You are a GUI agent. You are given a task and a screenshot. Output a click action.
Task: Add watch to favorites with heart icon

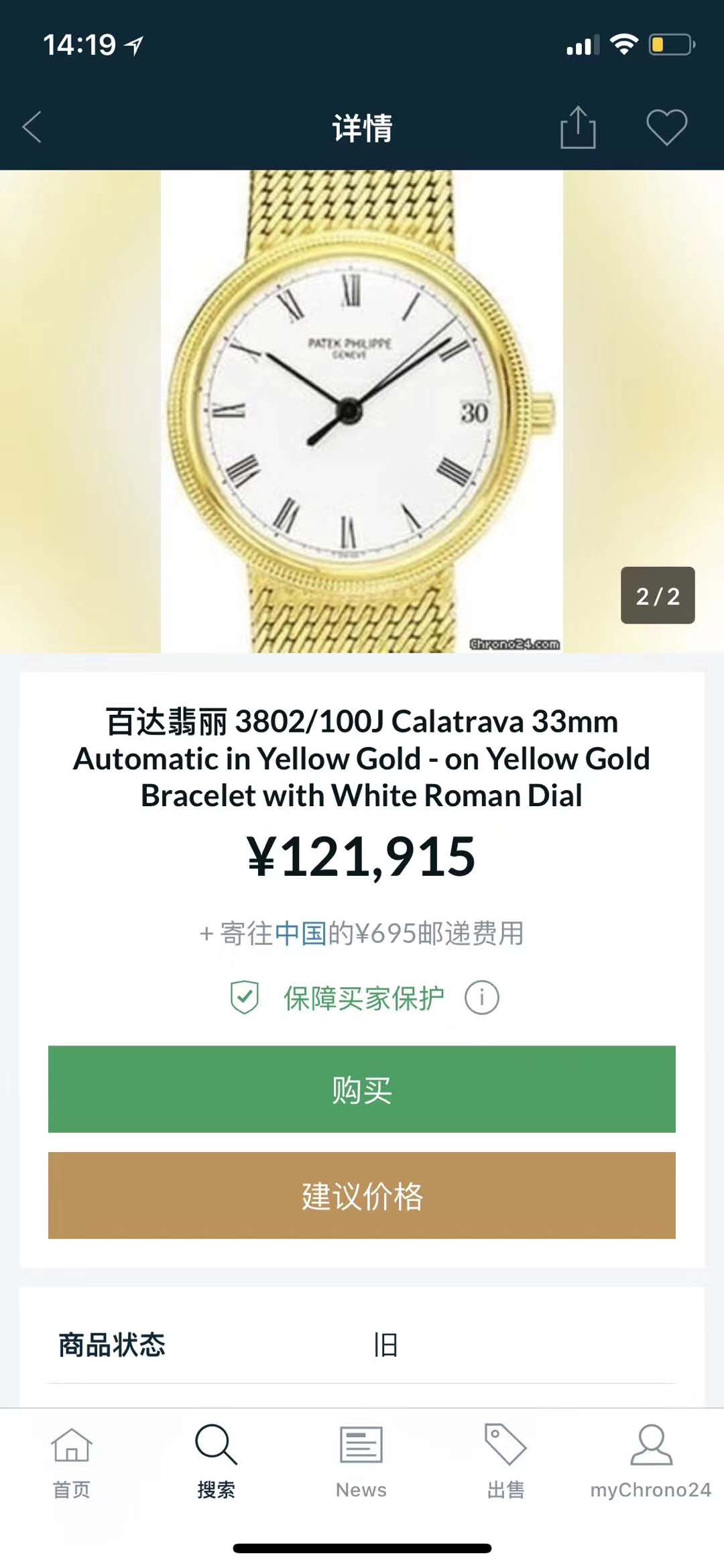coord(666,127)
